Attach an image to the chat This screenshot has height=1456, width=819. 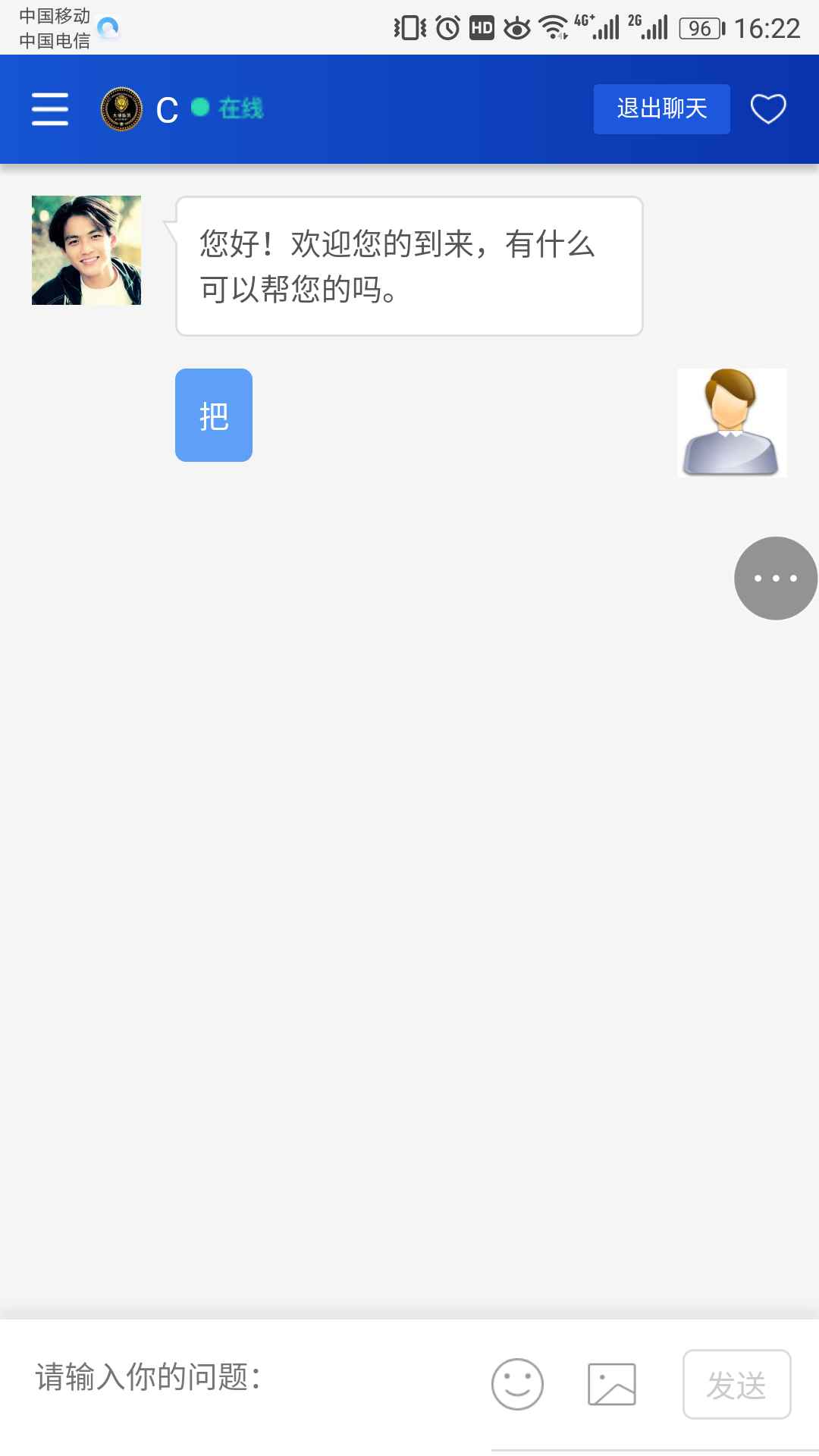pos(611,1384)
